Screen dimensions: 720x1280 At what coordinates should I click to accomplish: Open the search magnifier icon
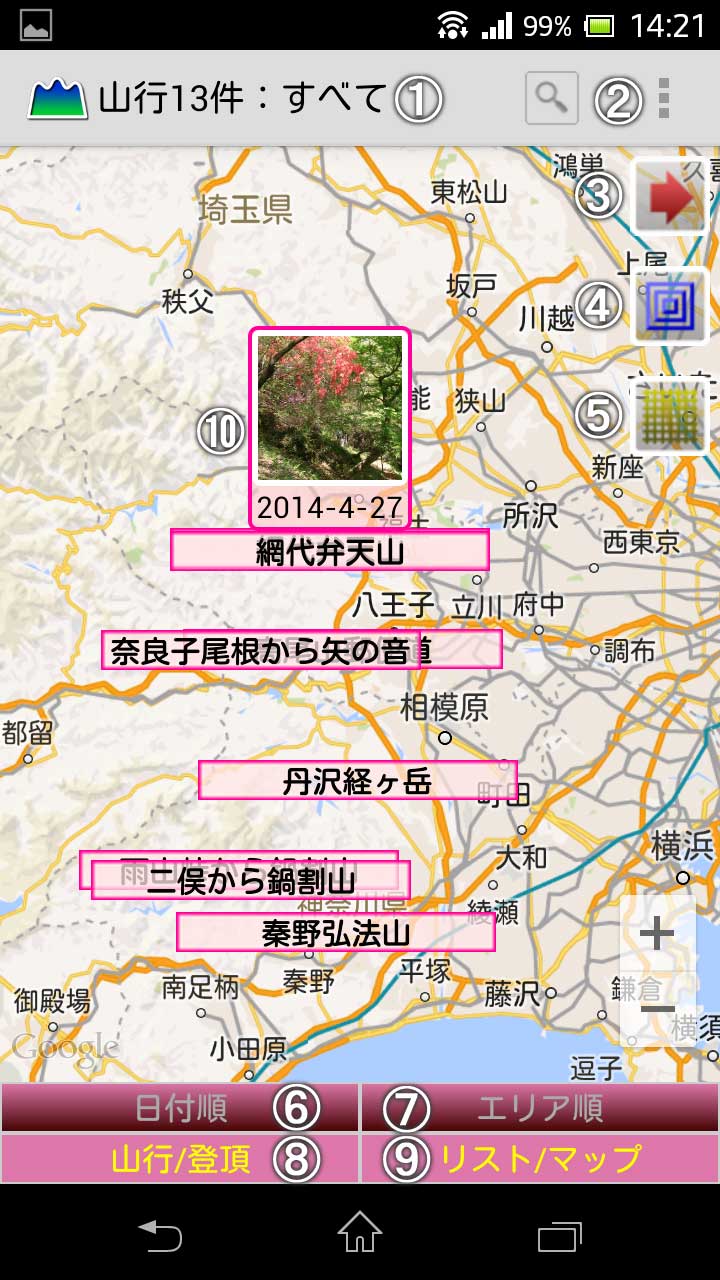pyautogui.click(x=551, y=98)
